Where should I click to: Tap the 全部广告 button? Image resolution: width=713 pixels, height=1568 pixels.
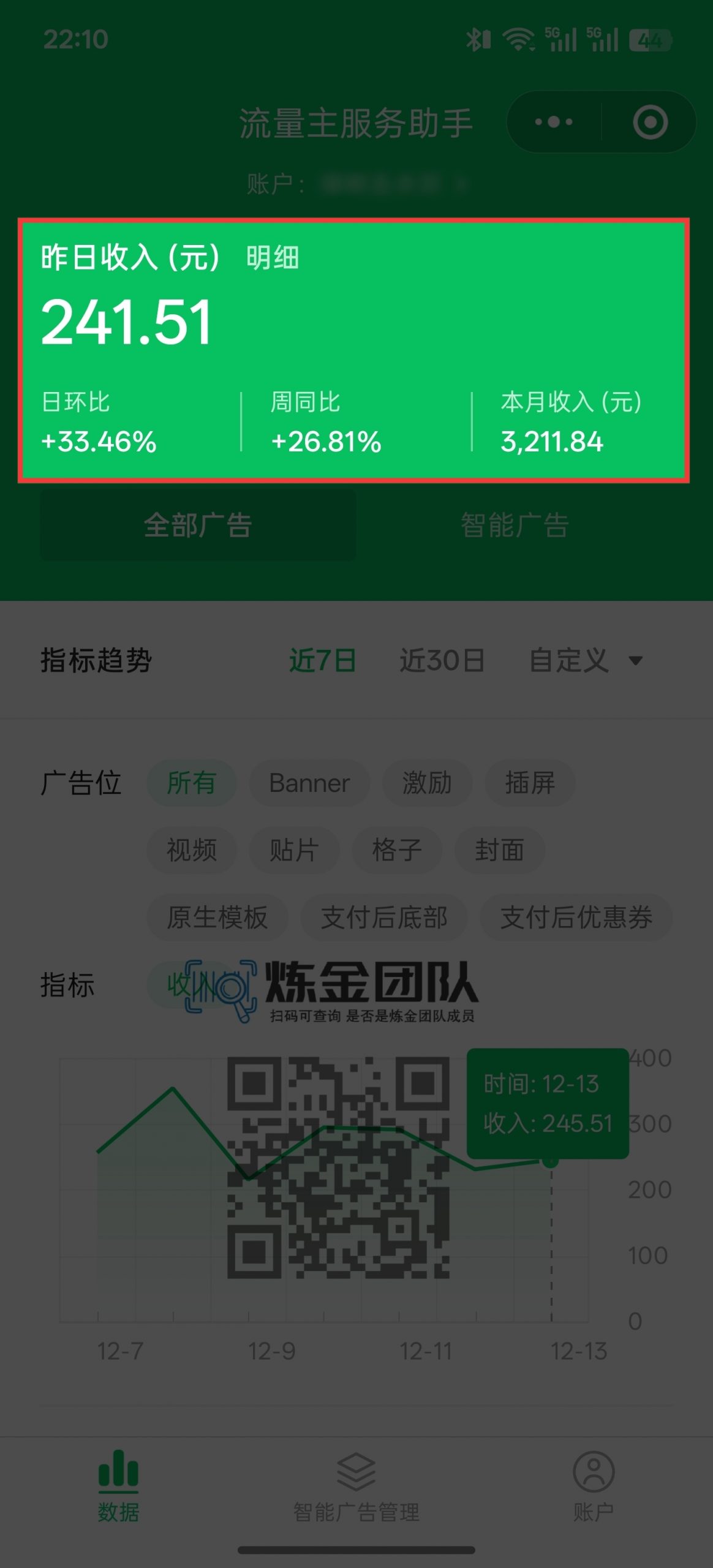(x=197, y=525)
